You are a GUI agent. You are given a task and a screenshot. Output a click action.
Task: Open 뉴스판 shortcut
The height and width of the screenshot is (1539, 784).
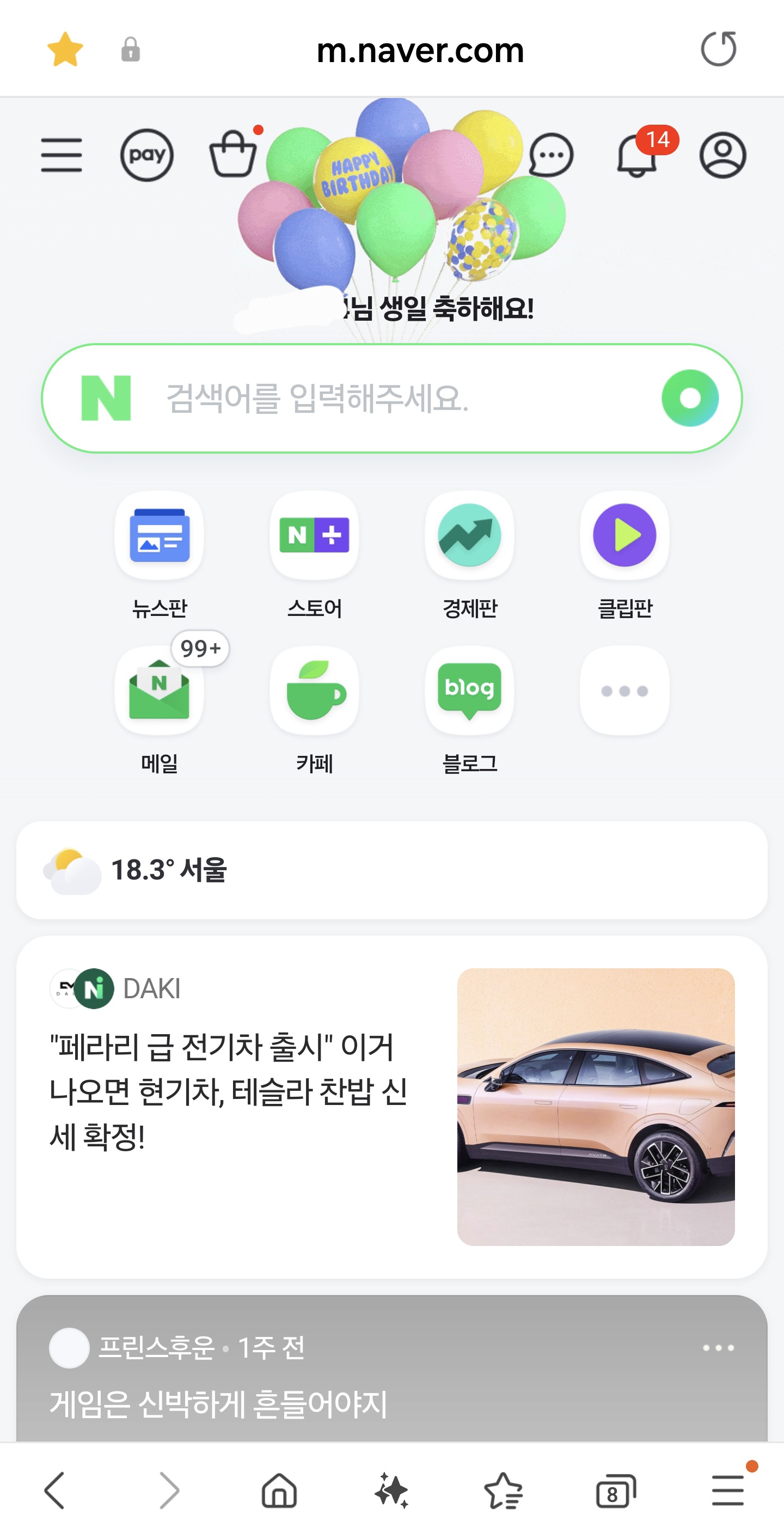(x=160, y=555)
